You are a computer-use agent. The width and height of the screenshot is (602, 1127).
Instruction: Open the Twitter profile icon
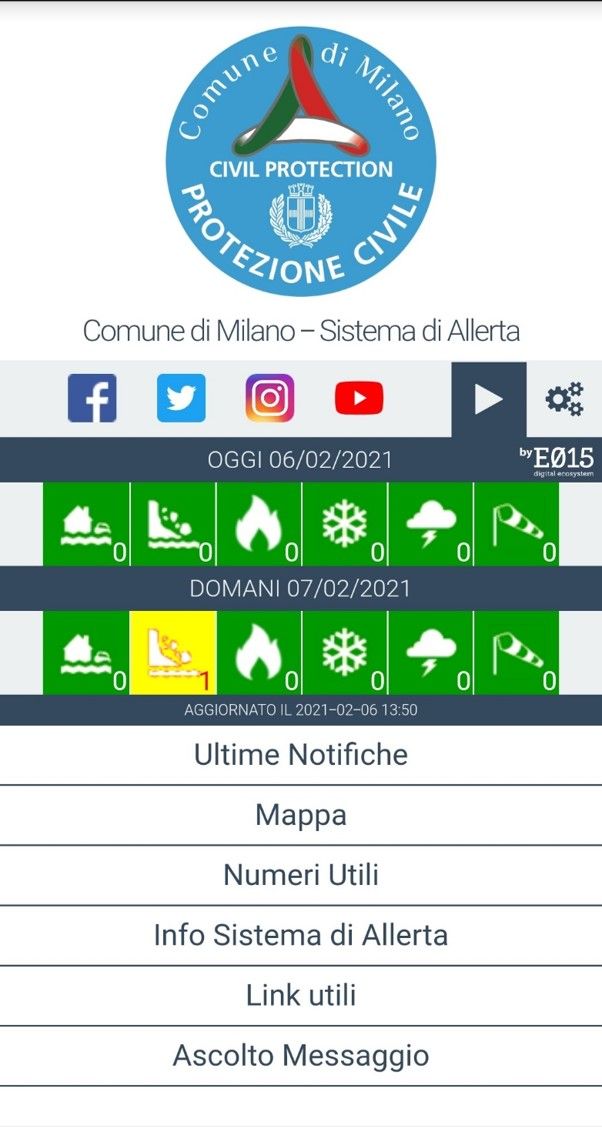pyautogui.click(x=181, y=399)
